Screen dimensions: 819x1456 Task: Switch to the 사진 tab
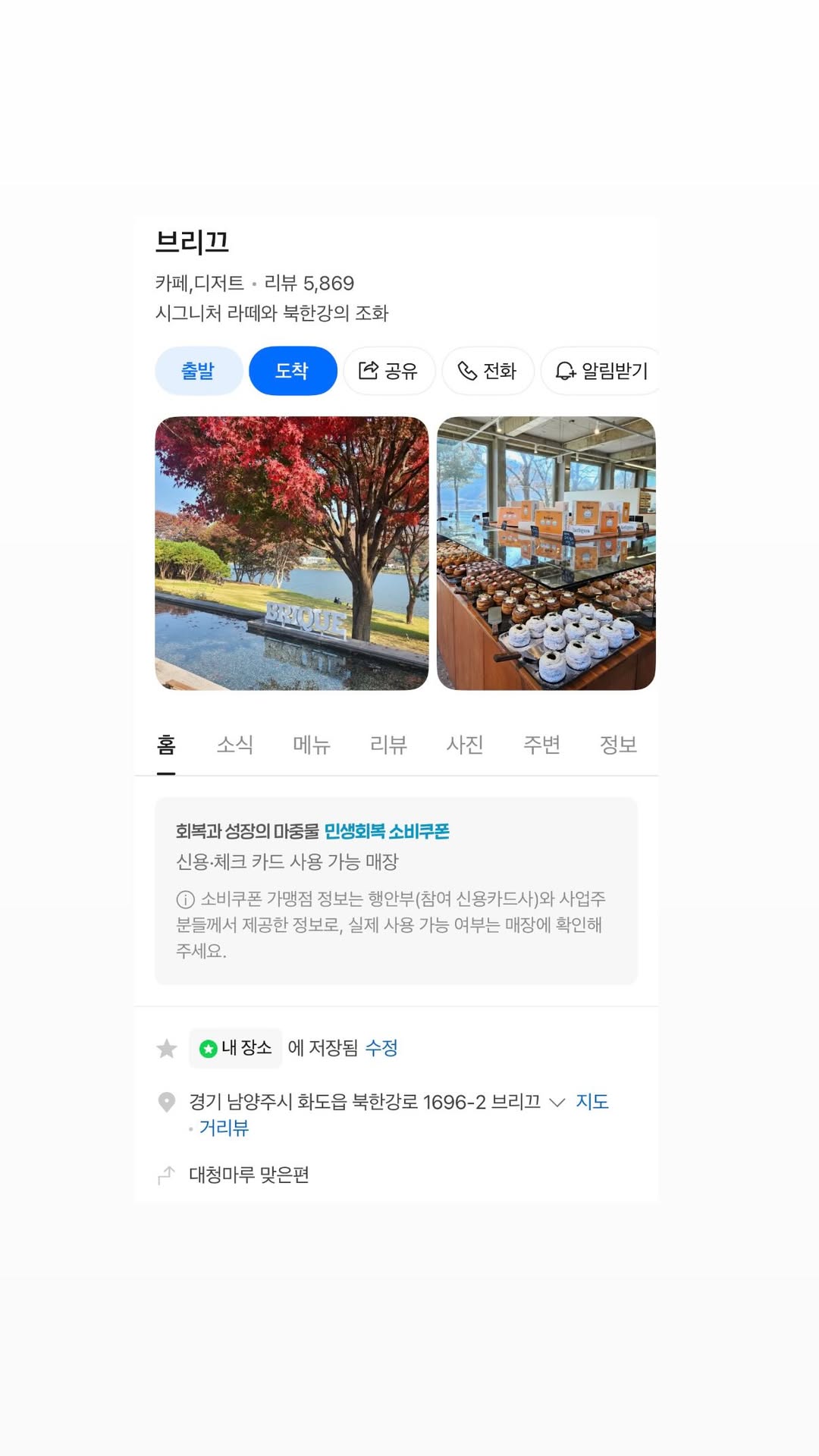click(465, 745)
